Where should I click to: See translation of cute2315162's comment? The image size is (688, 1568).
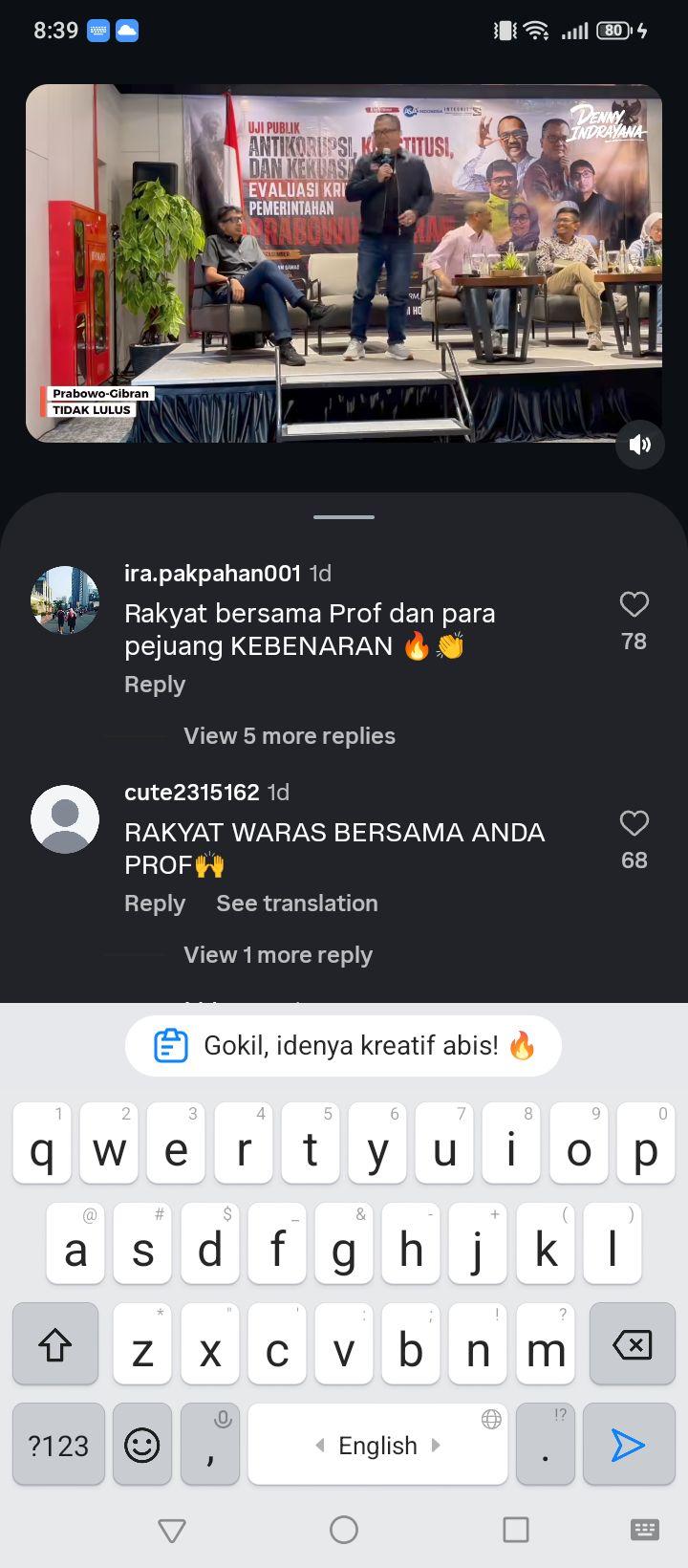coord(297,904)
